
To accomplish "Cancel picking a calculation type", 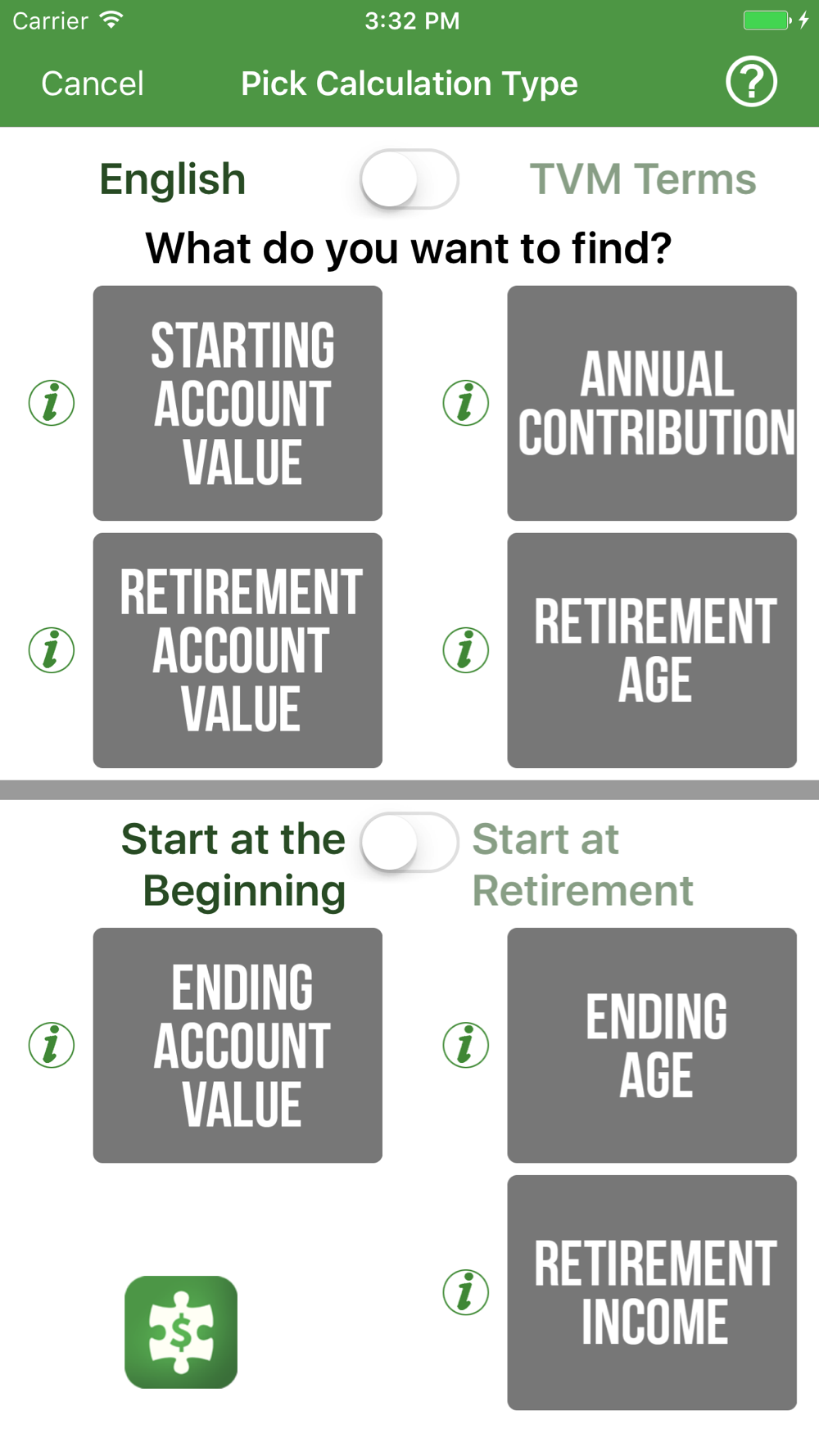I will tap(93, 84).
